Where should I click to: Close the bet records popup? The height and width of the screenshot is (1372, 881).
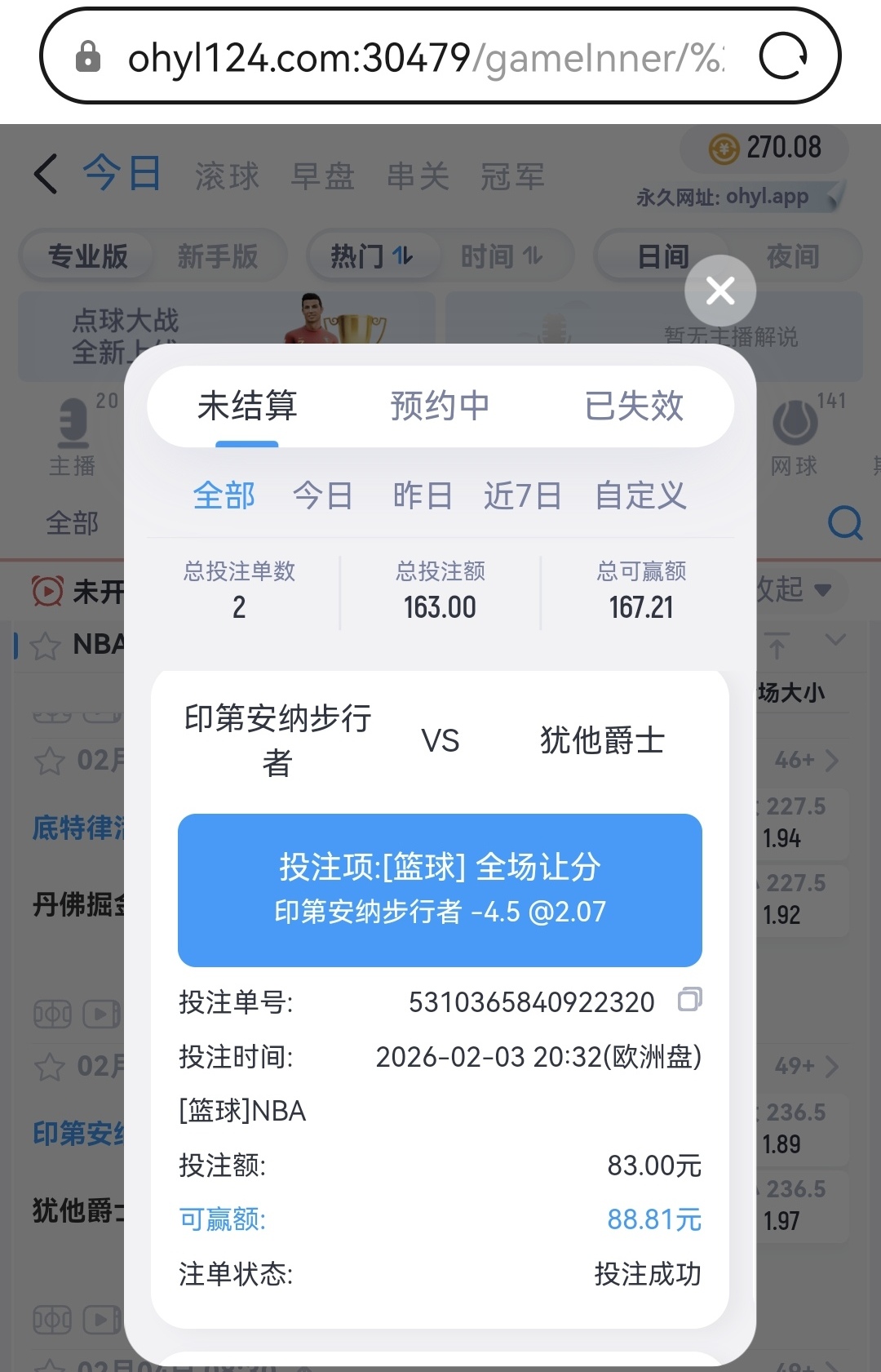point(720,290)
